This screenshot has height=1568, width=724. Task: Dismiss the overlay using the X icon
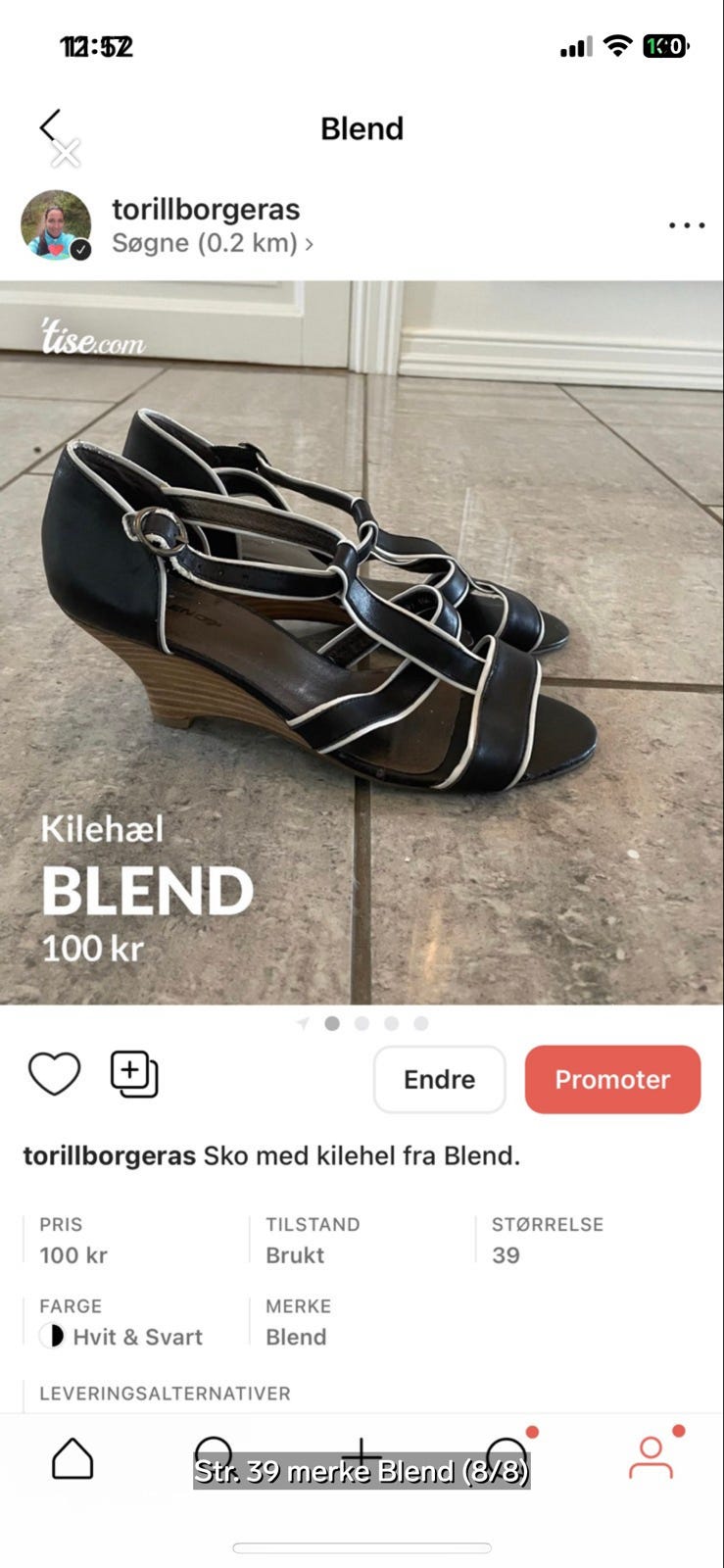click(67, 153)
